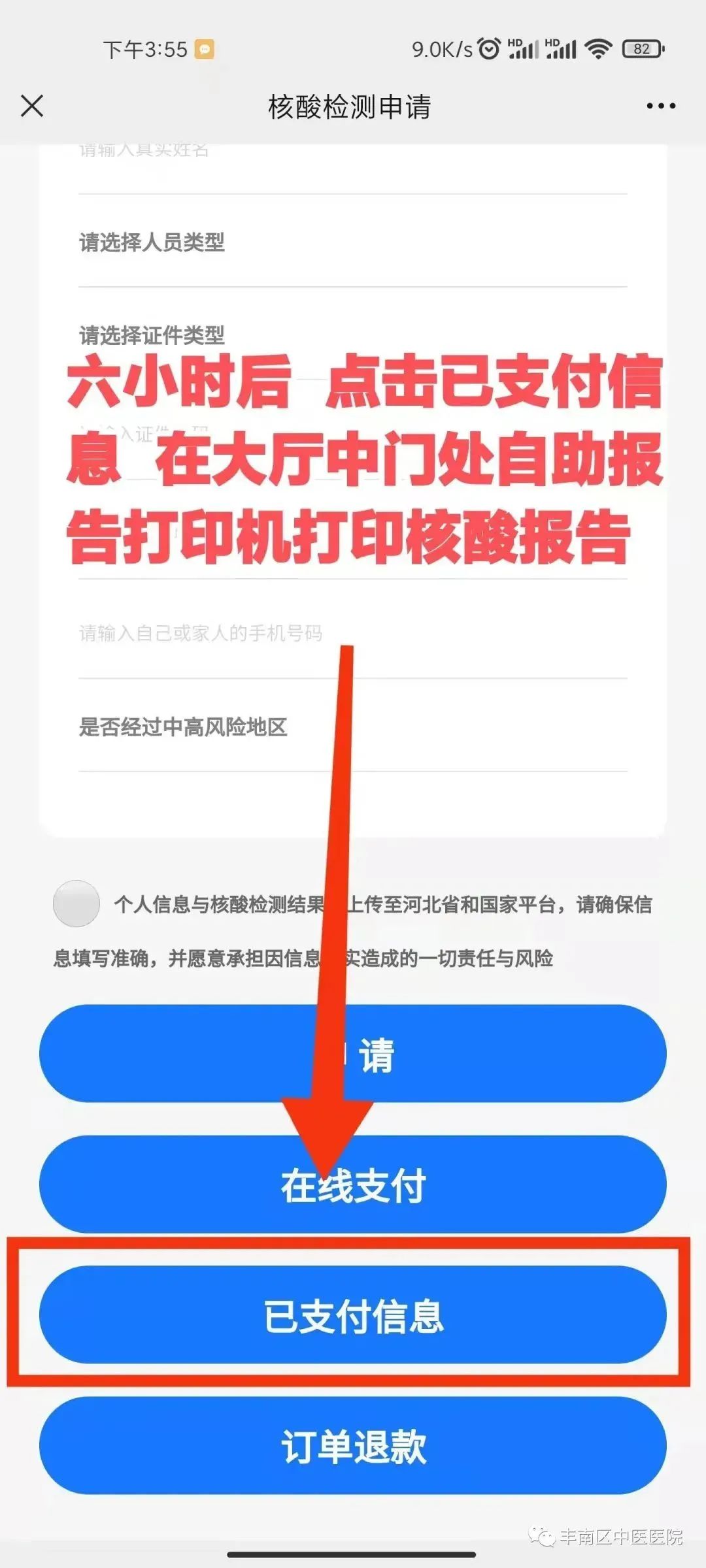Close the 核酸检测申请 page

[32, 105]
